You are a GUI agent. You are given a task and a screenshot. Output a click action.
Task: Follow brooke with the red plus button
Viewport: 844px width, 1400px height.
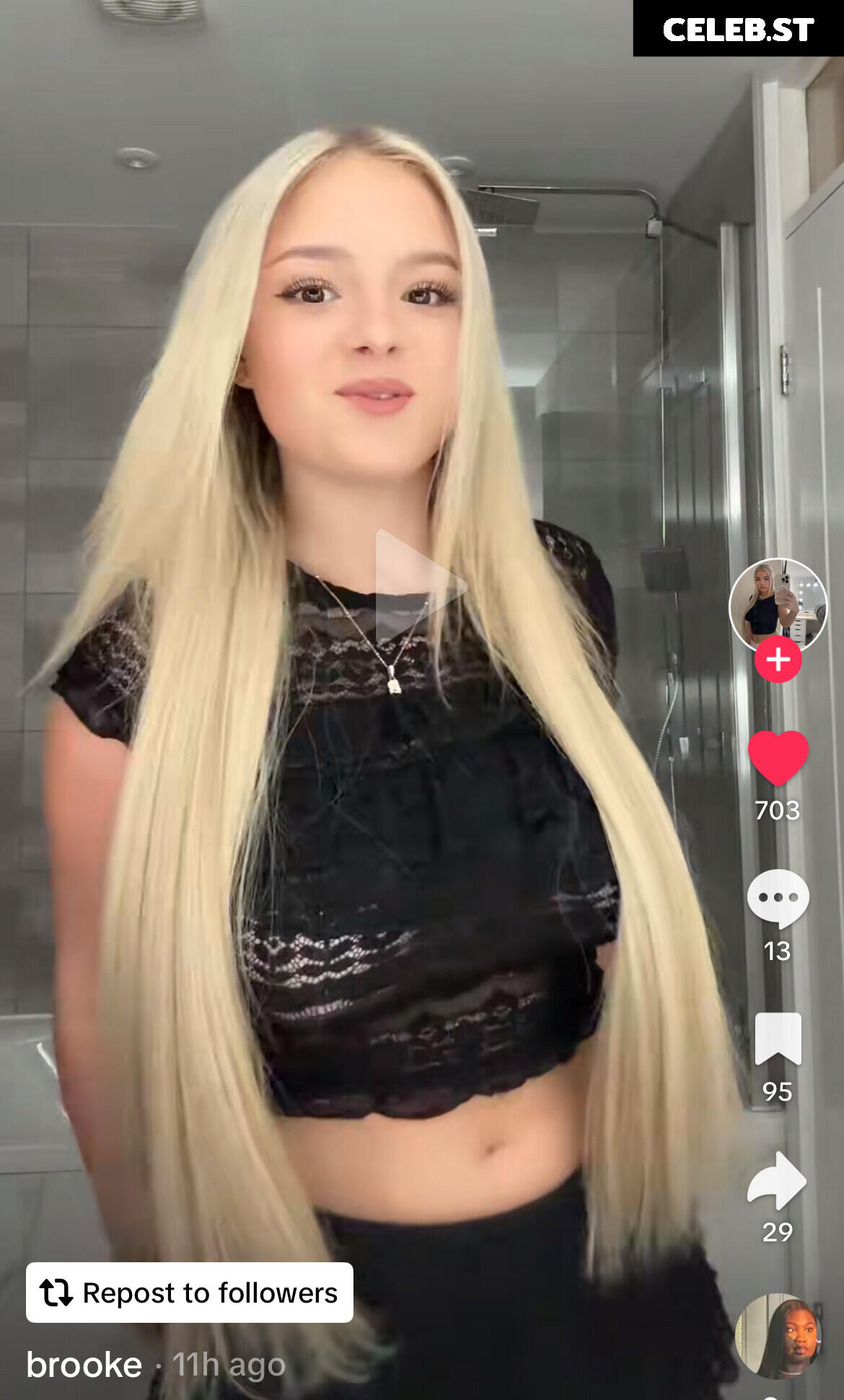click(x=778, y=659)
